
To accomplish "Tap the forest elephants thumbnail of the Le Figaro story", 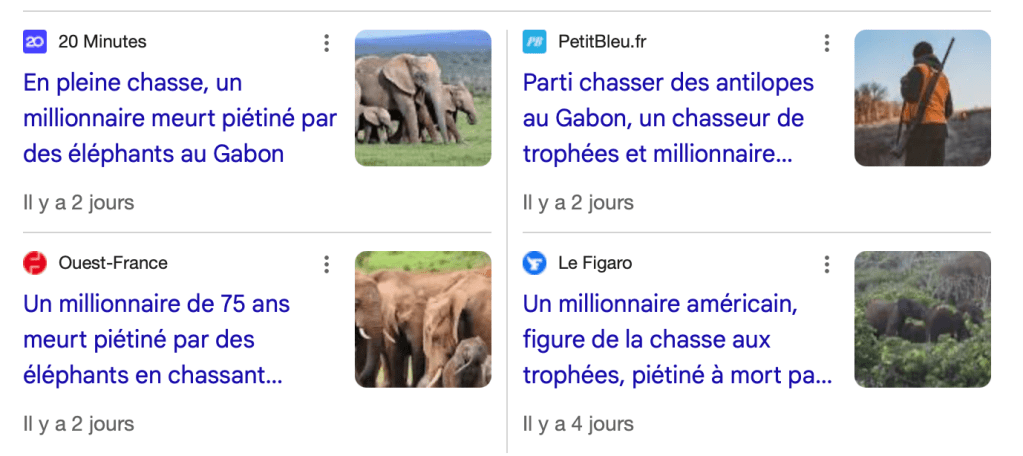I will pyautogui.click(x=922, y=319).
